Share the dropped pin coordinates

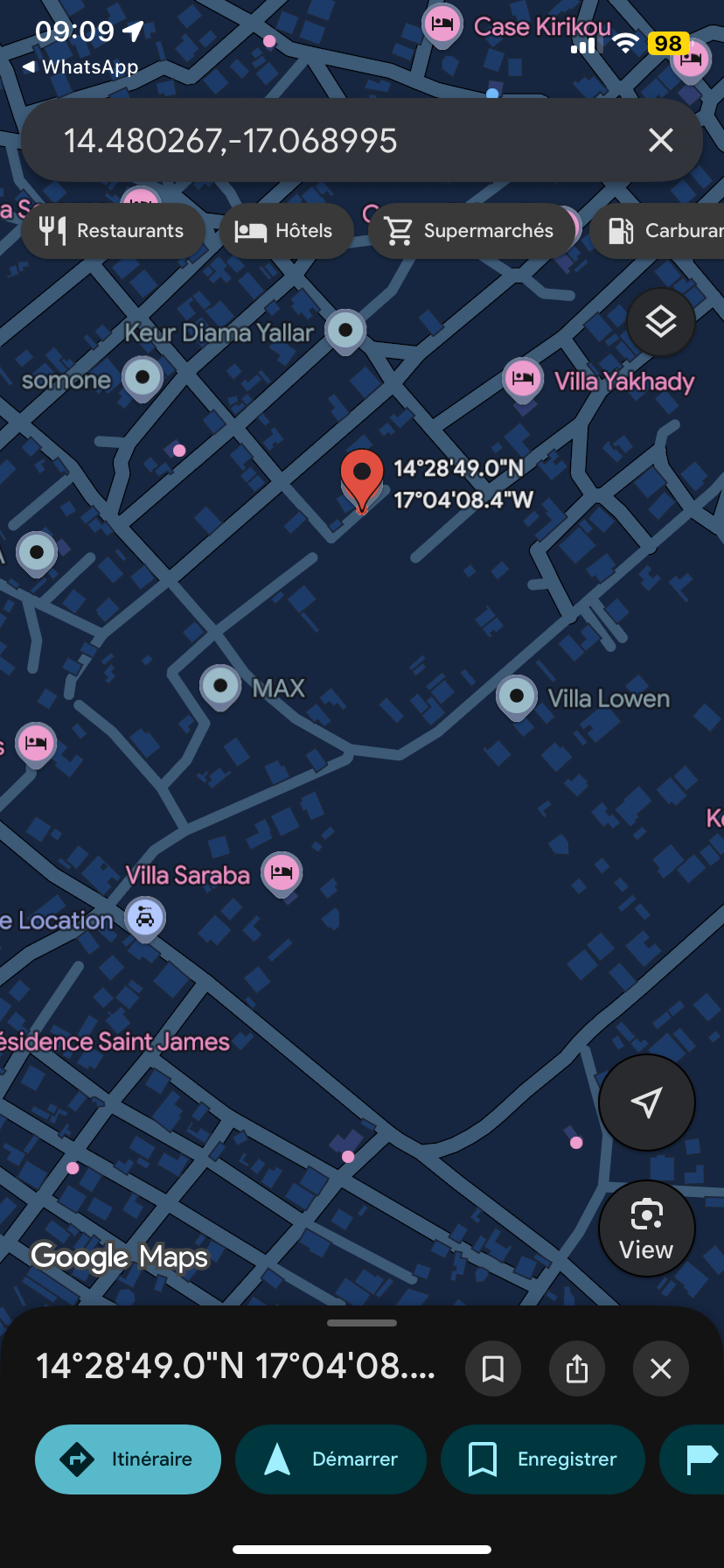(577, 1368)
